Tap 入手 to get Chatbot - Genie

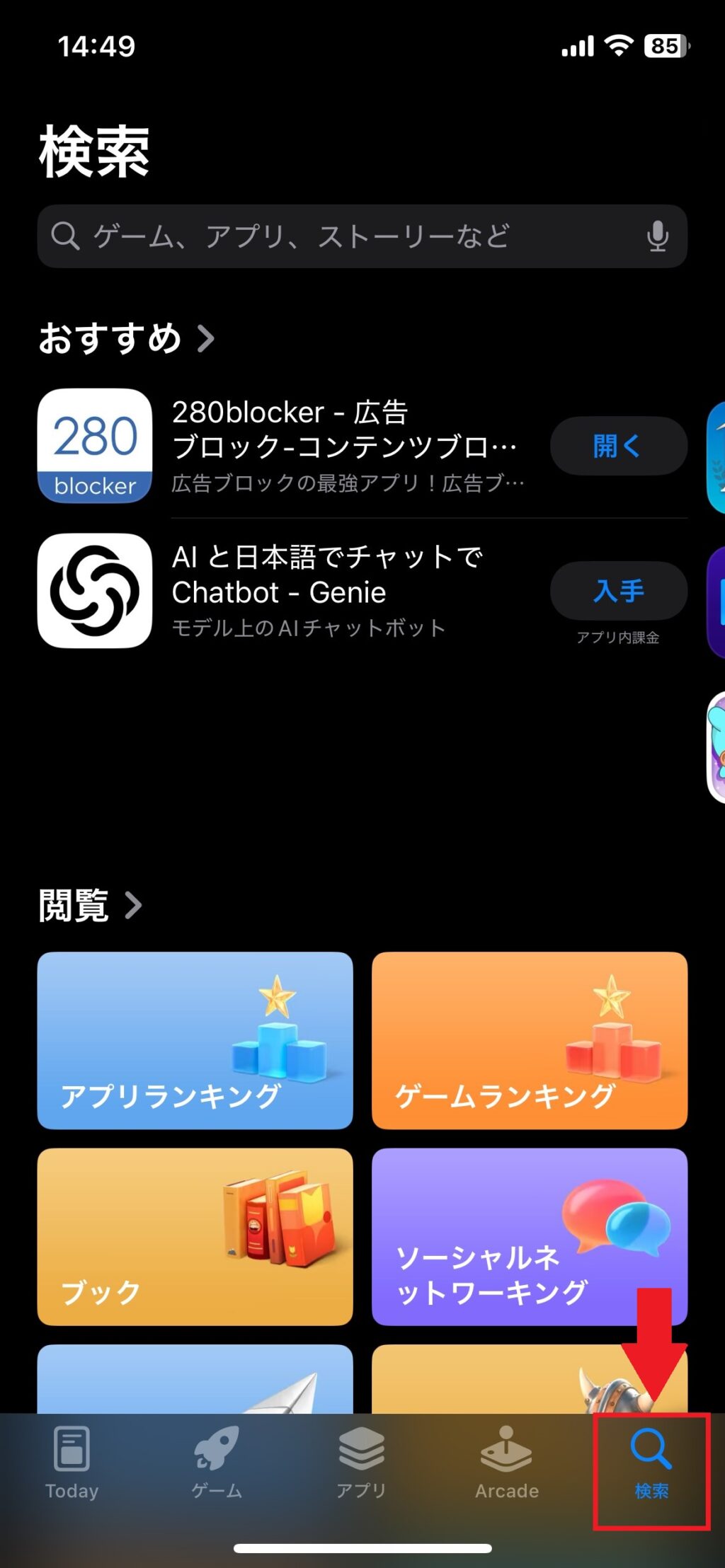click(x=618, y=591)
